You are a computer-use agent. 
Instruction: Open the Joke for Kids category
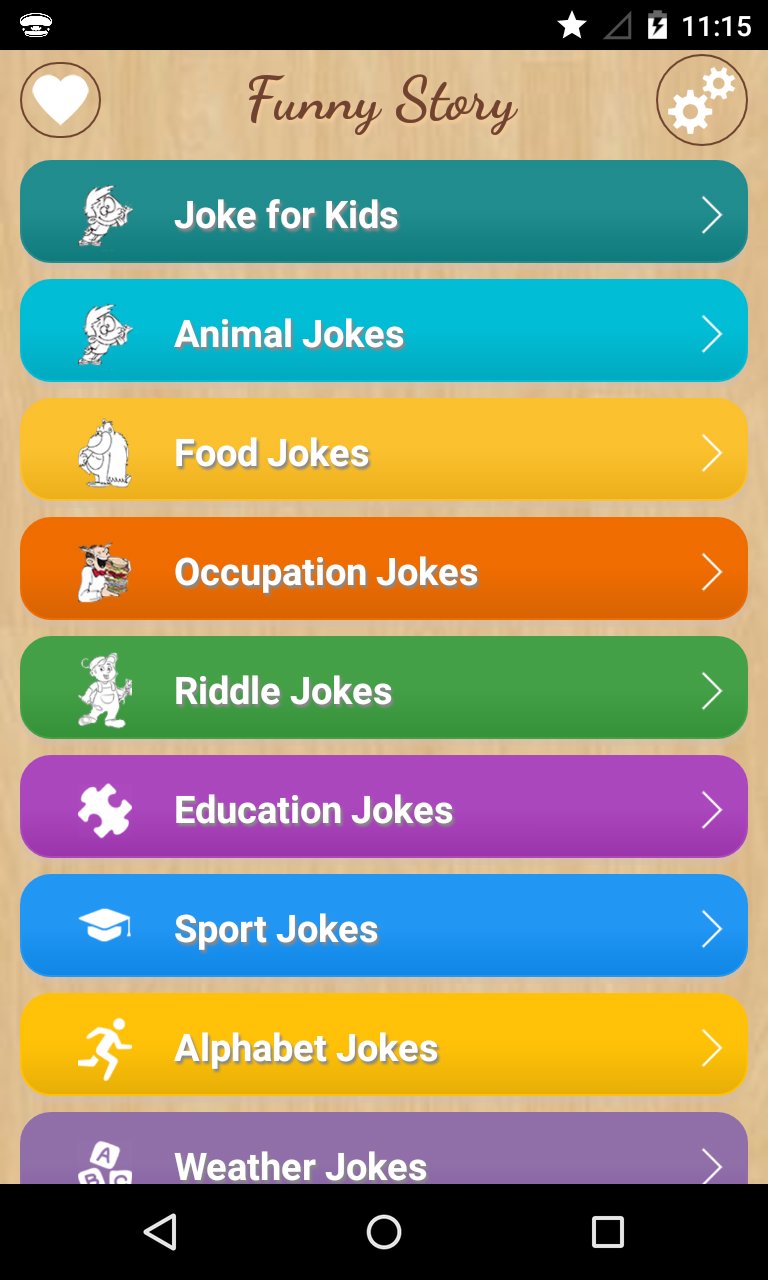384,212
